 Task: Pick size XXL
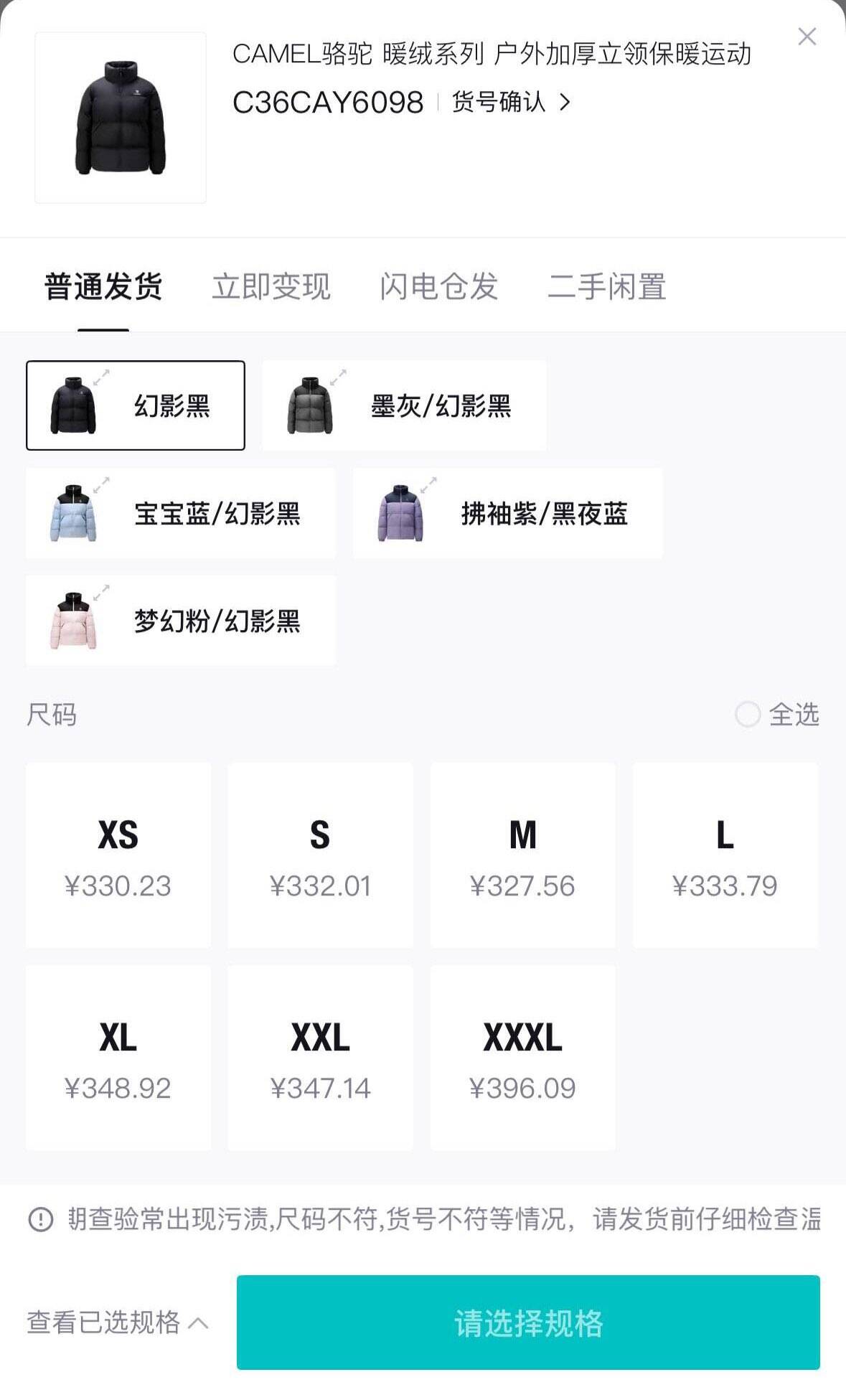320,1058
